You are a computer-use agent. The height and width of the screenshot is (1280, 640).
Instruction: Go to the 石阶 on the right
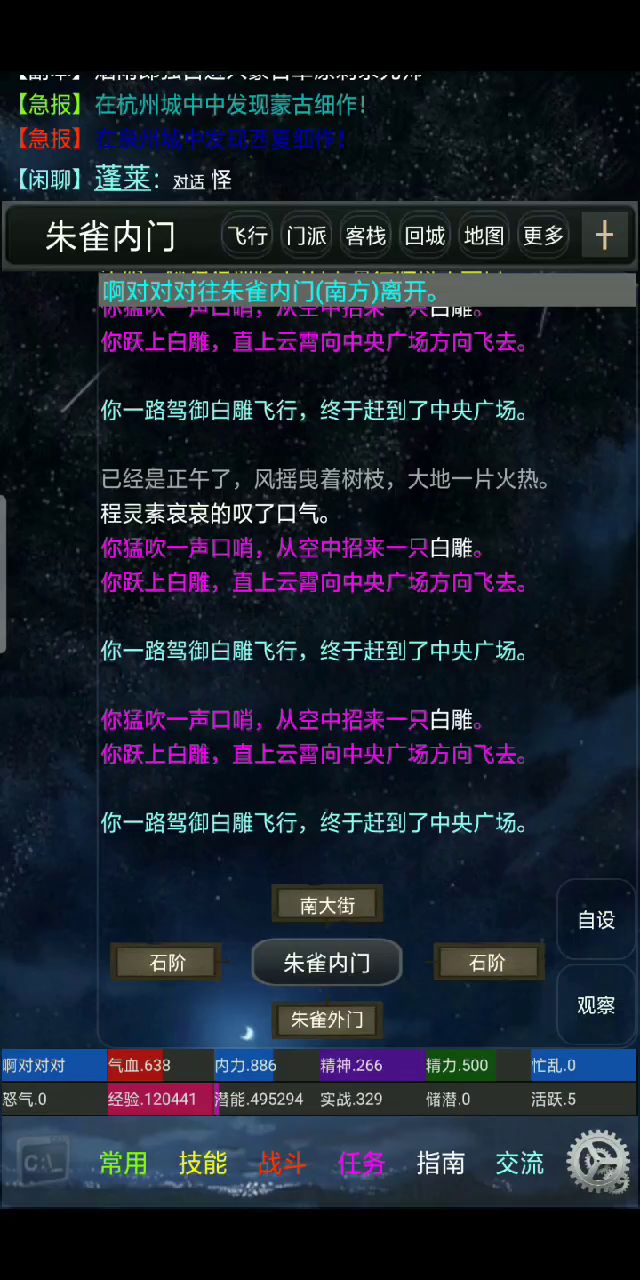[488, 962]
